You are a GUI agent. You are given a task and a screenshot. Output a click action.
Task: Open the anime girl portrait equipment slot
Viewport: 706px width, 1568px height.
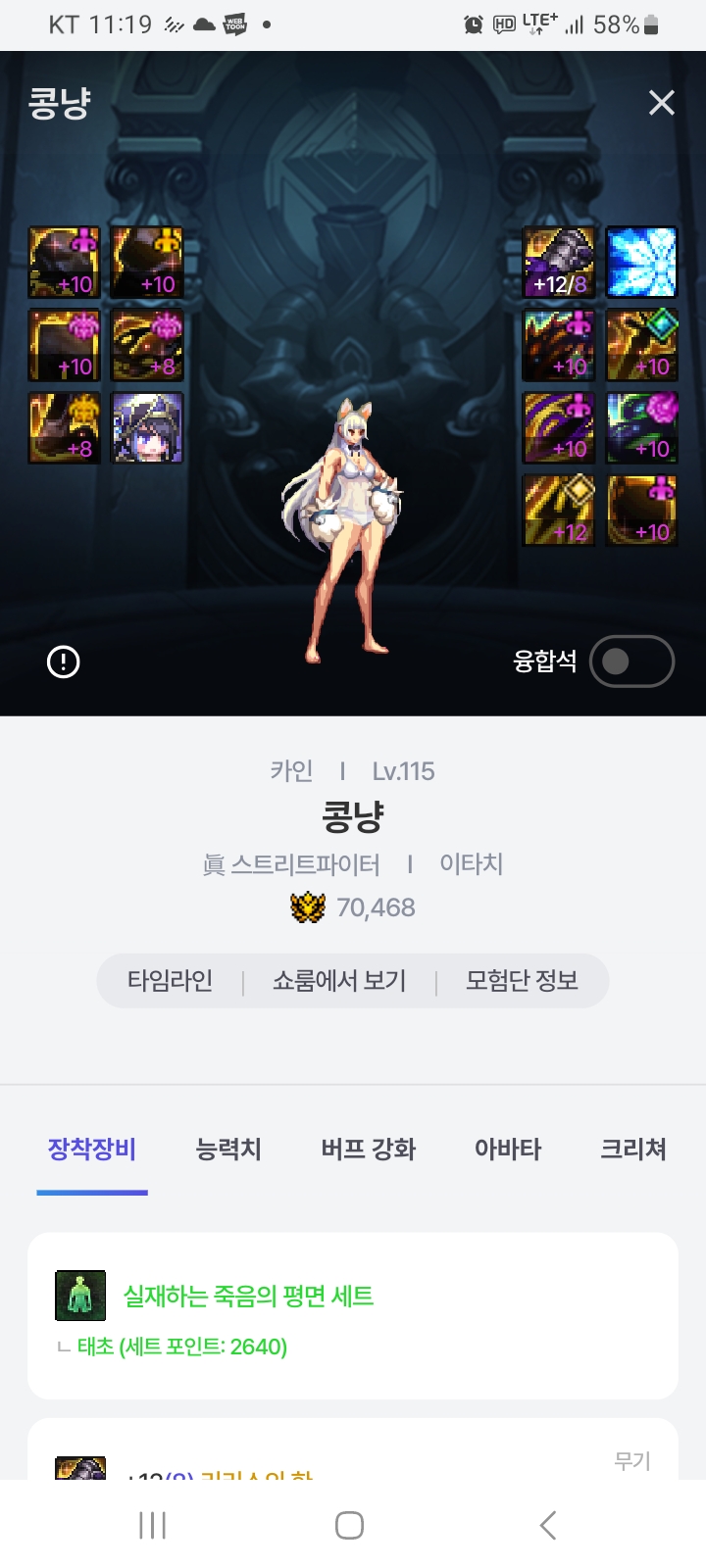pos(147,427)
